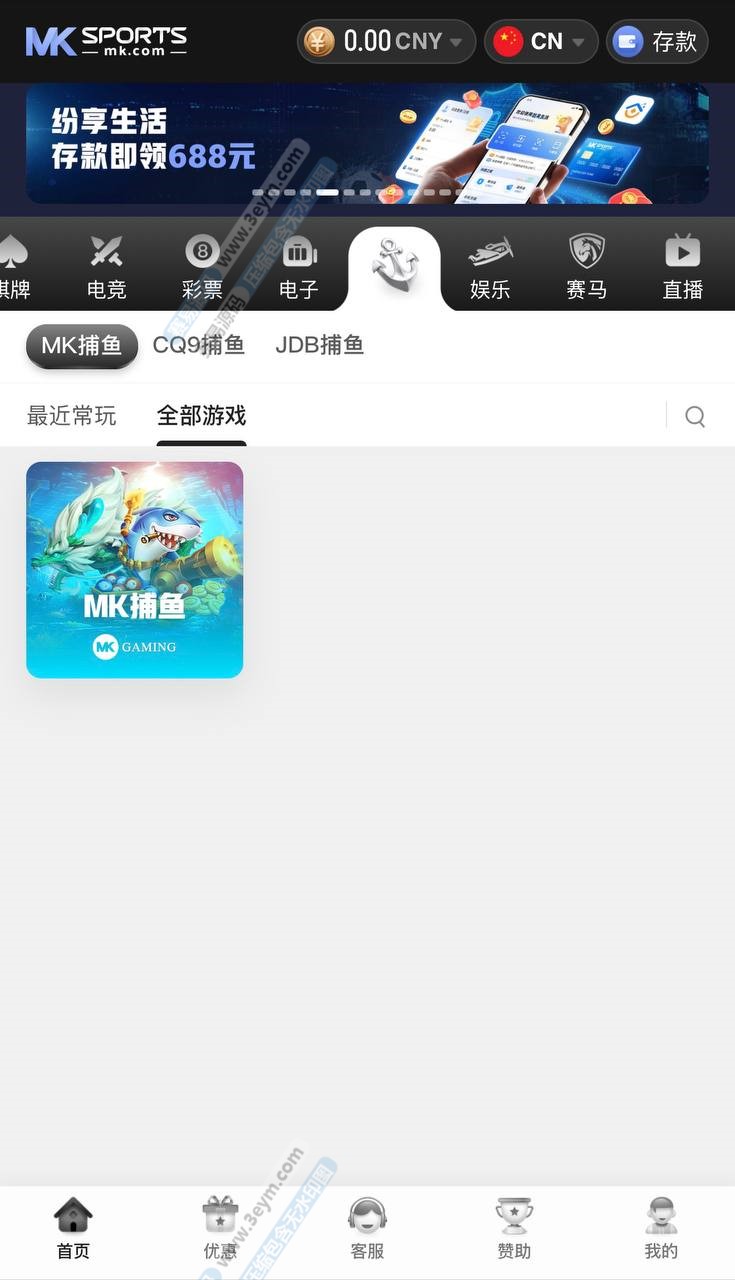Switch to the 直播 category
Viewport: 735px width, 1280px height.
[x=682, y=267]
